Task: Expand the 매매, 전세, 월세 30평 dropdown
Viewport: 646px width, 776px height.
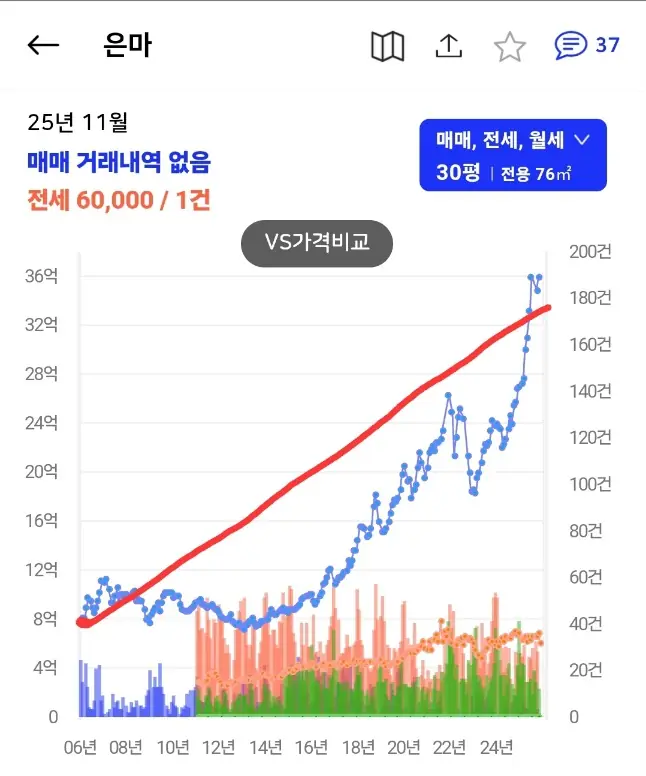Action: (513, 156)
